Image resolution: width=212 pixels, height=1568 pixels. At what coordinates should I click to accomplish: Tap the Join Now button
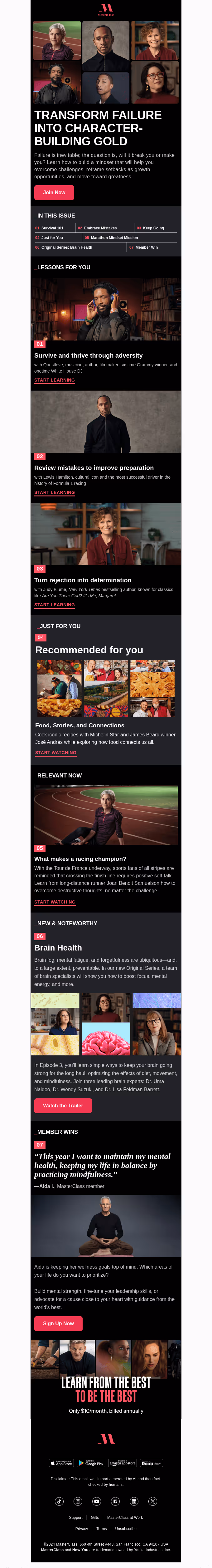[54, 192]
